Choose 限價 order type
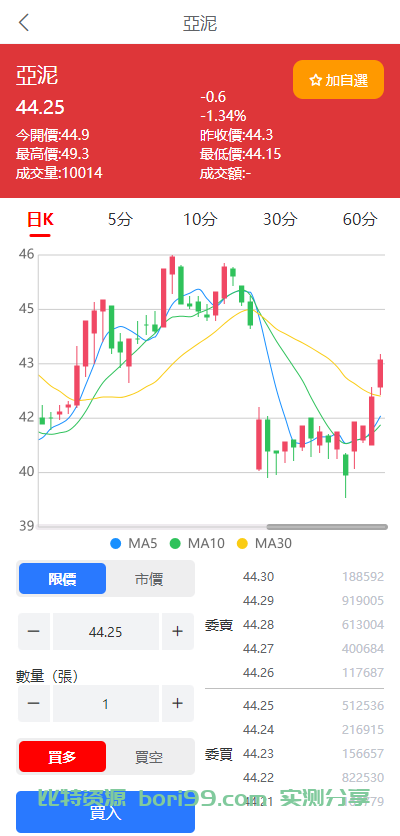The image size is (400, 836). coord(62,579)
